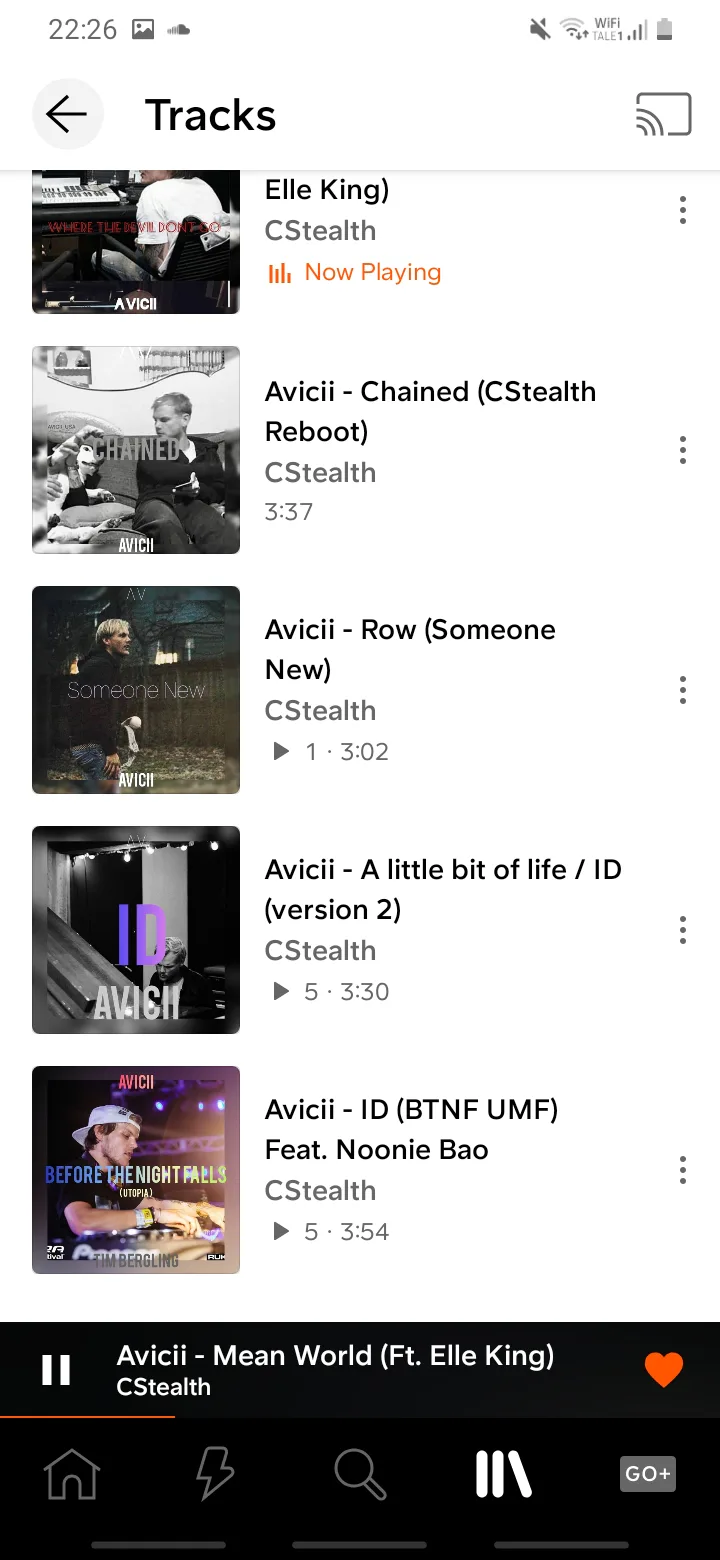720x1560 pixels.
Task: Go back from the Tracks screen
Action: (x=68, y=115)
